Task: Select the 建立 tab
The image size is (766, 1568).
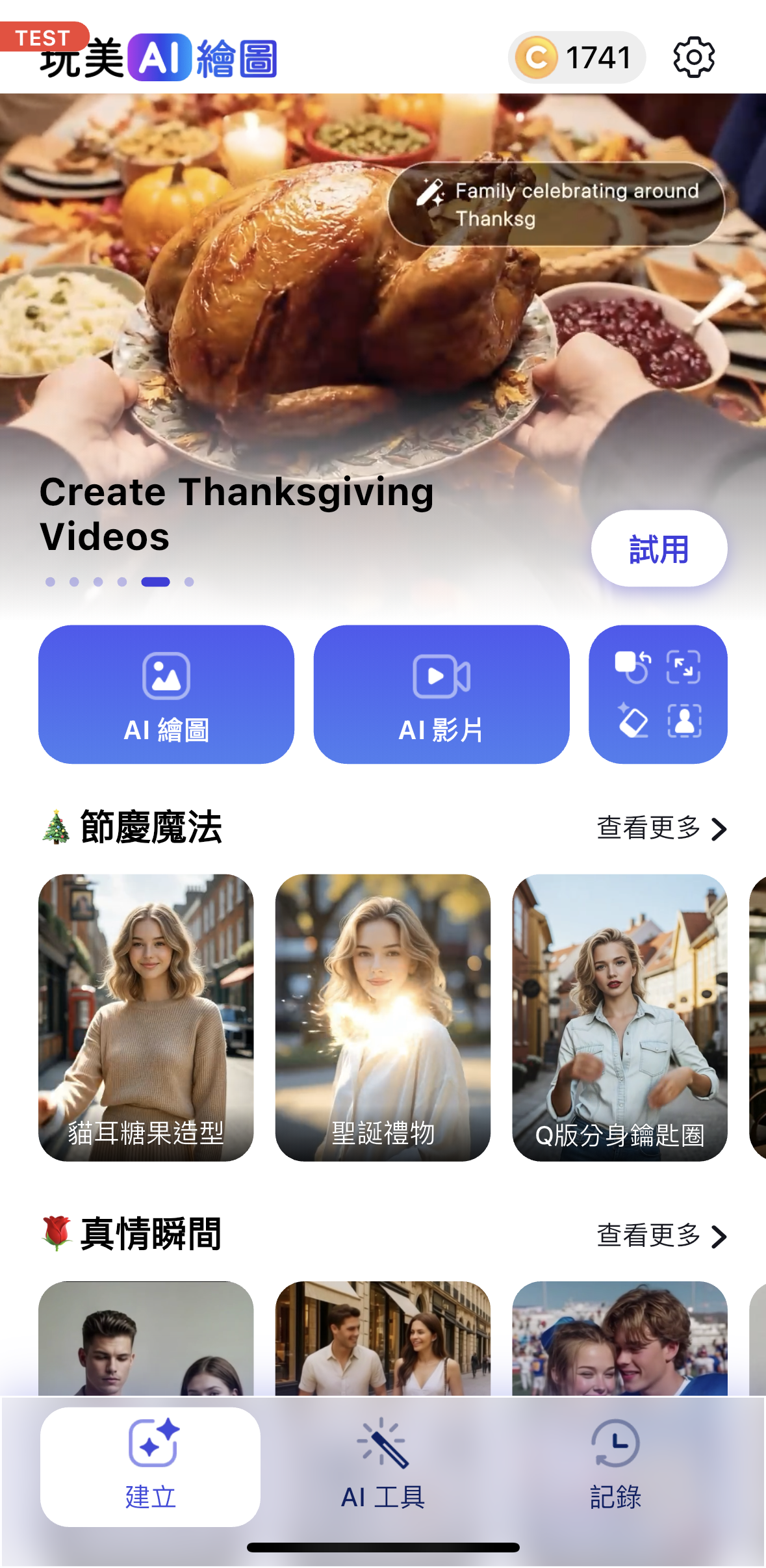Action: tap(150, 1467)
